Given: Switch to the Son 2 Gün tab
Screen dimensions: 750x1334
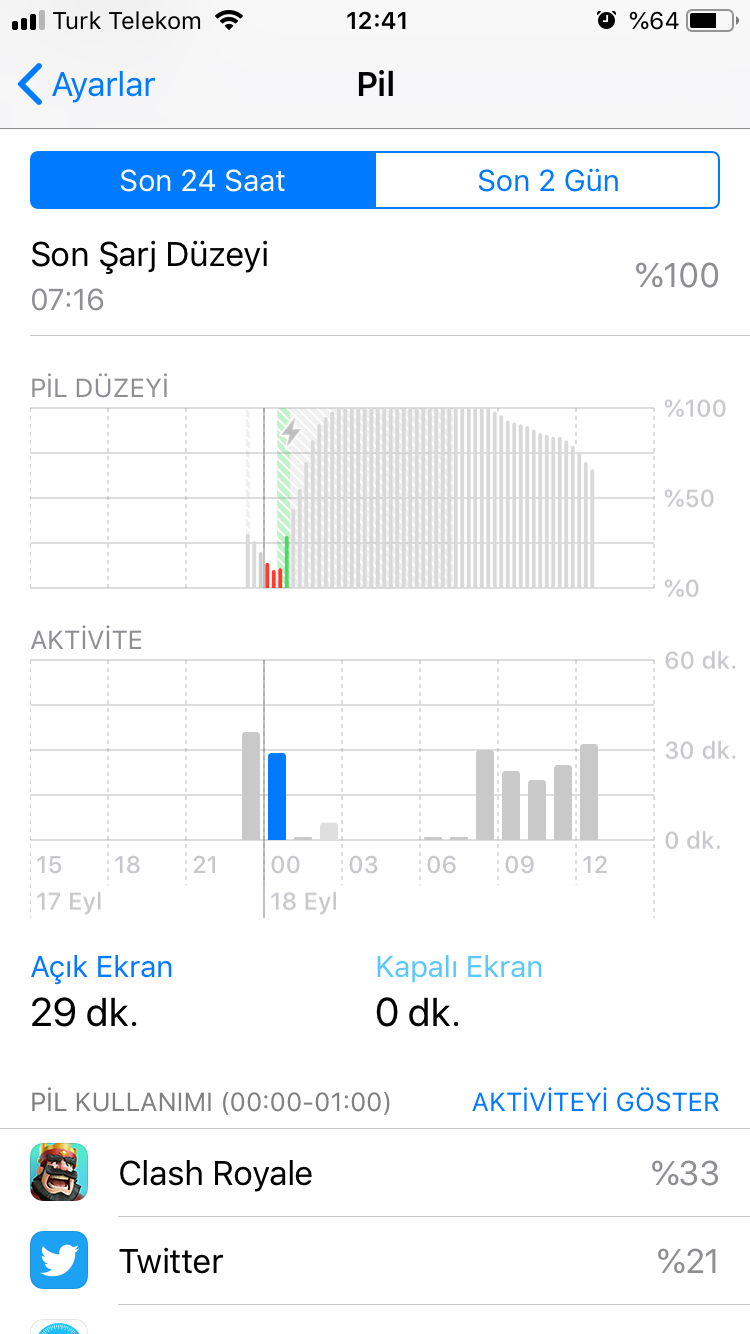Looking at the screenshot, I should (x=547, y=181).
